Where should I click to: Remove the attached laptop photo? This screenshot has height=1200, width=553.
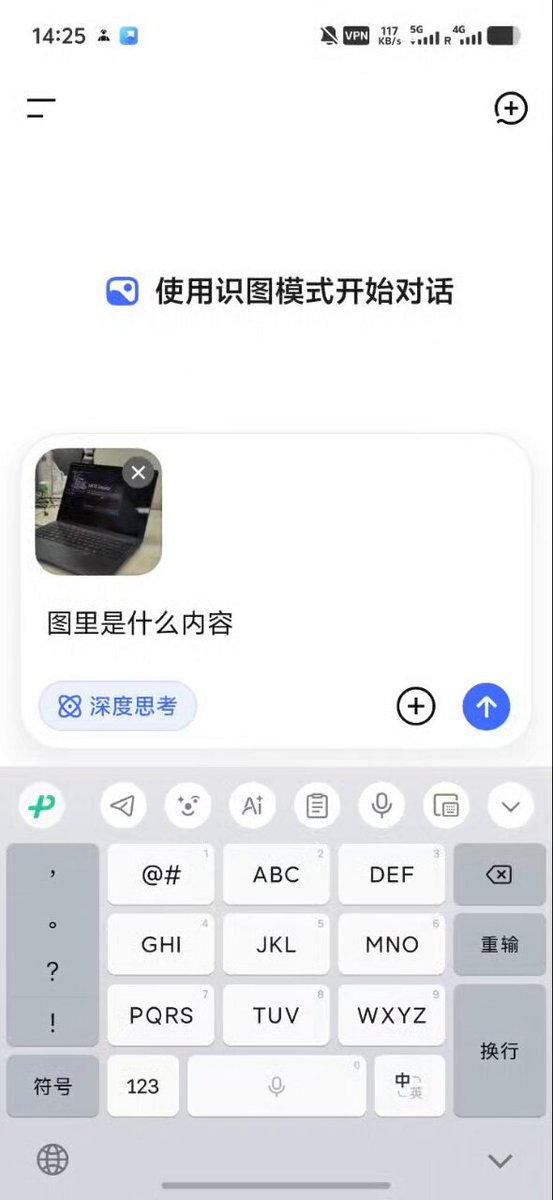tap(139, 472)
